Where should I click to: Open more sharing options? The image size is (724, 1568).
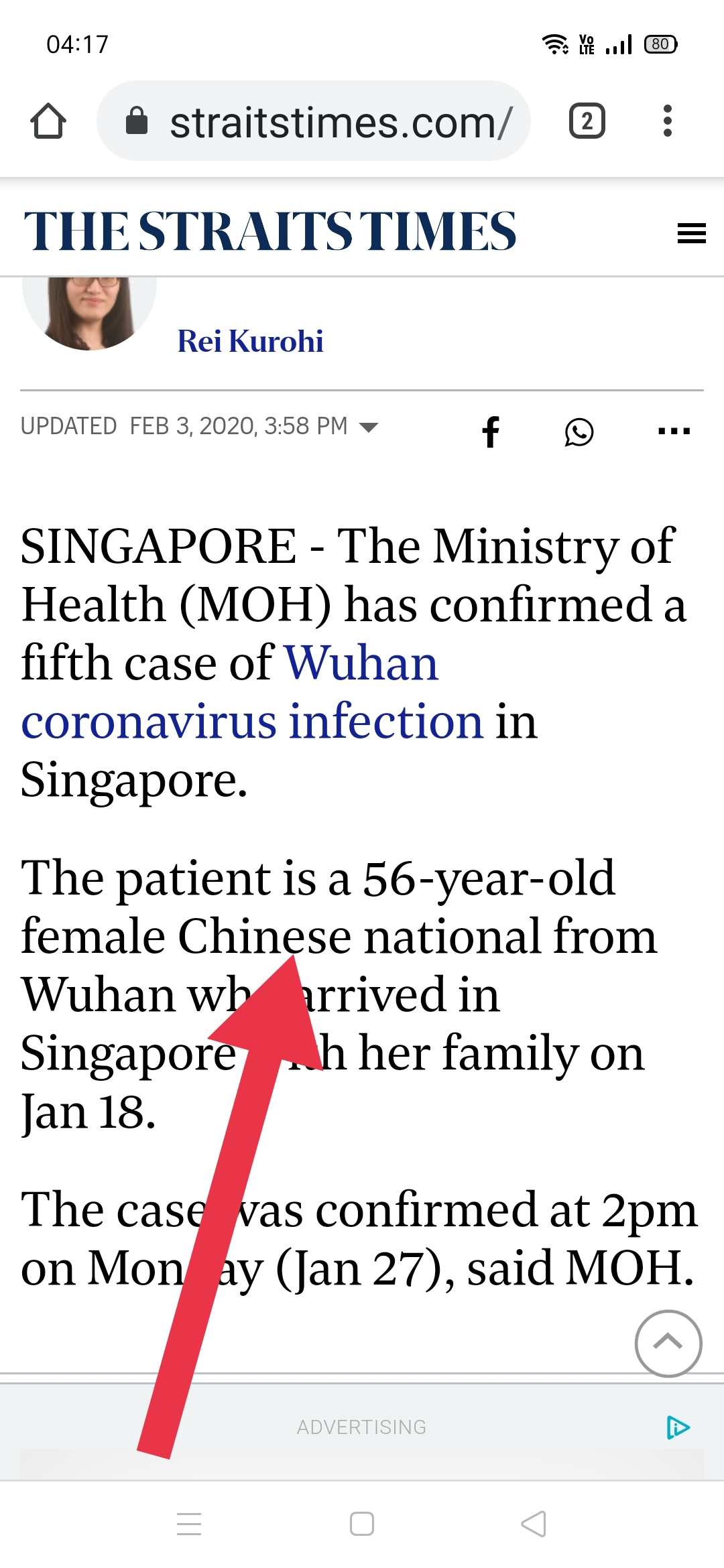pos(674,432)
